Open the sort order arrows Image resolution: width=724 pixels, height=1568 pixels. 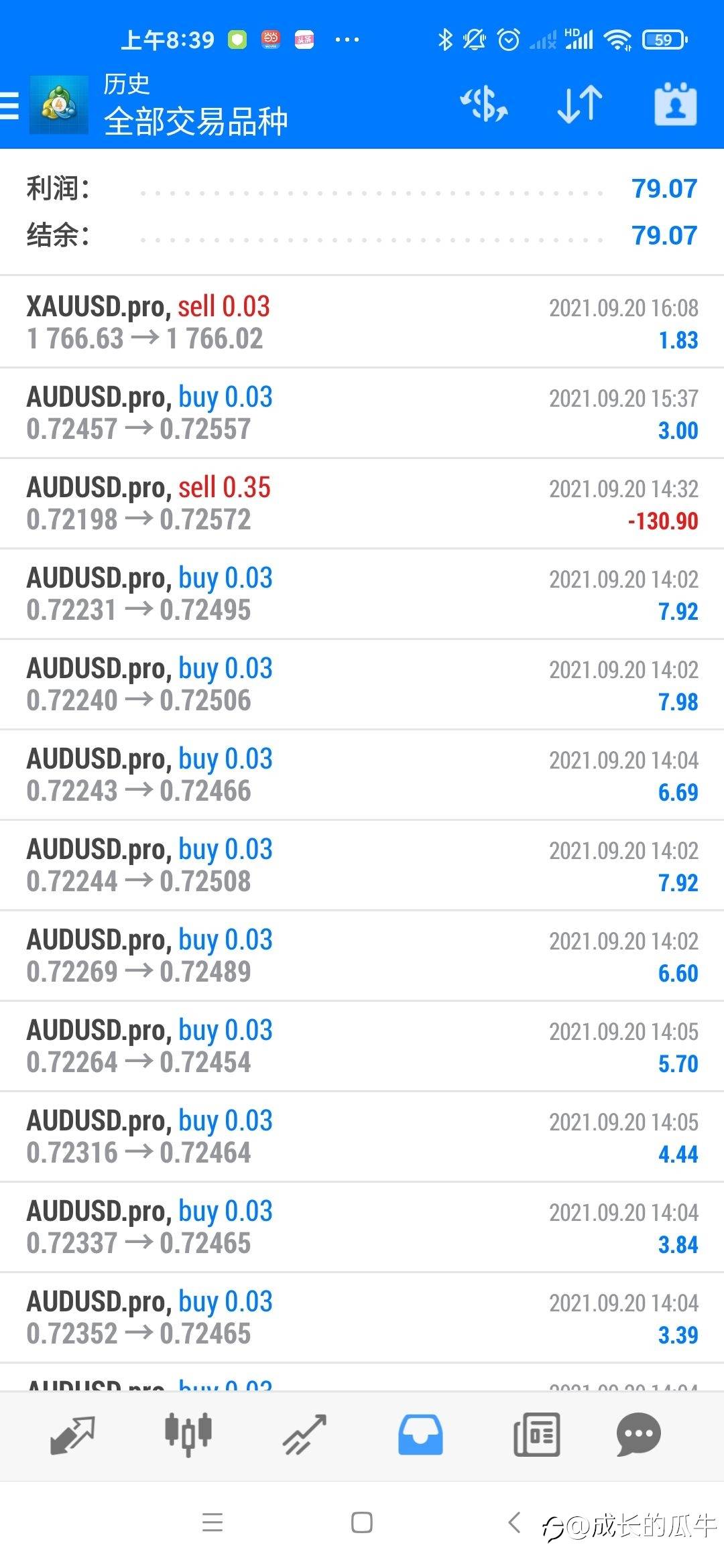(x=580, y=105)
